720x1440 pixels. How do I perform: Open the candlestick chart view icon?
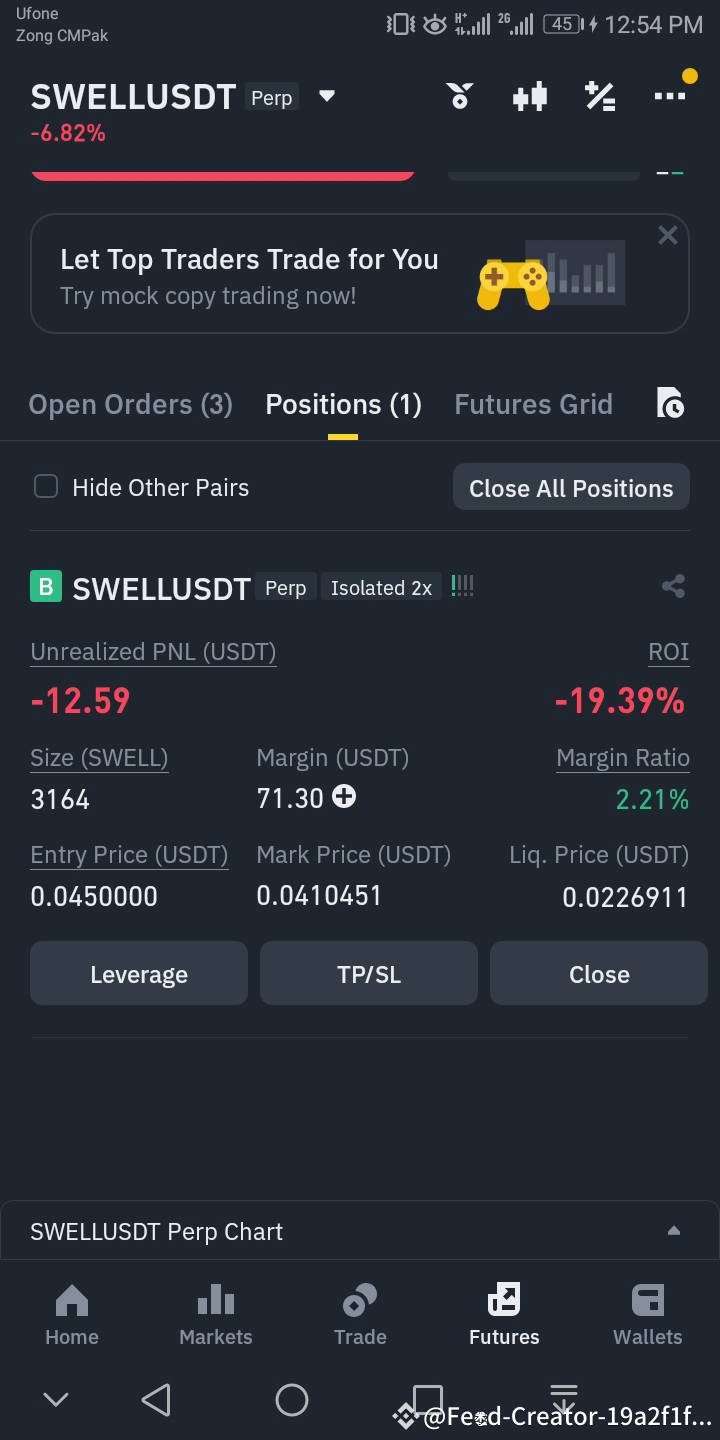tap(529, 95)
